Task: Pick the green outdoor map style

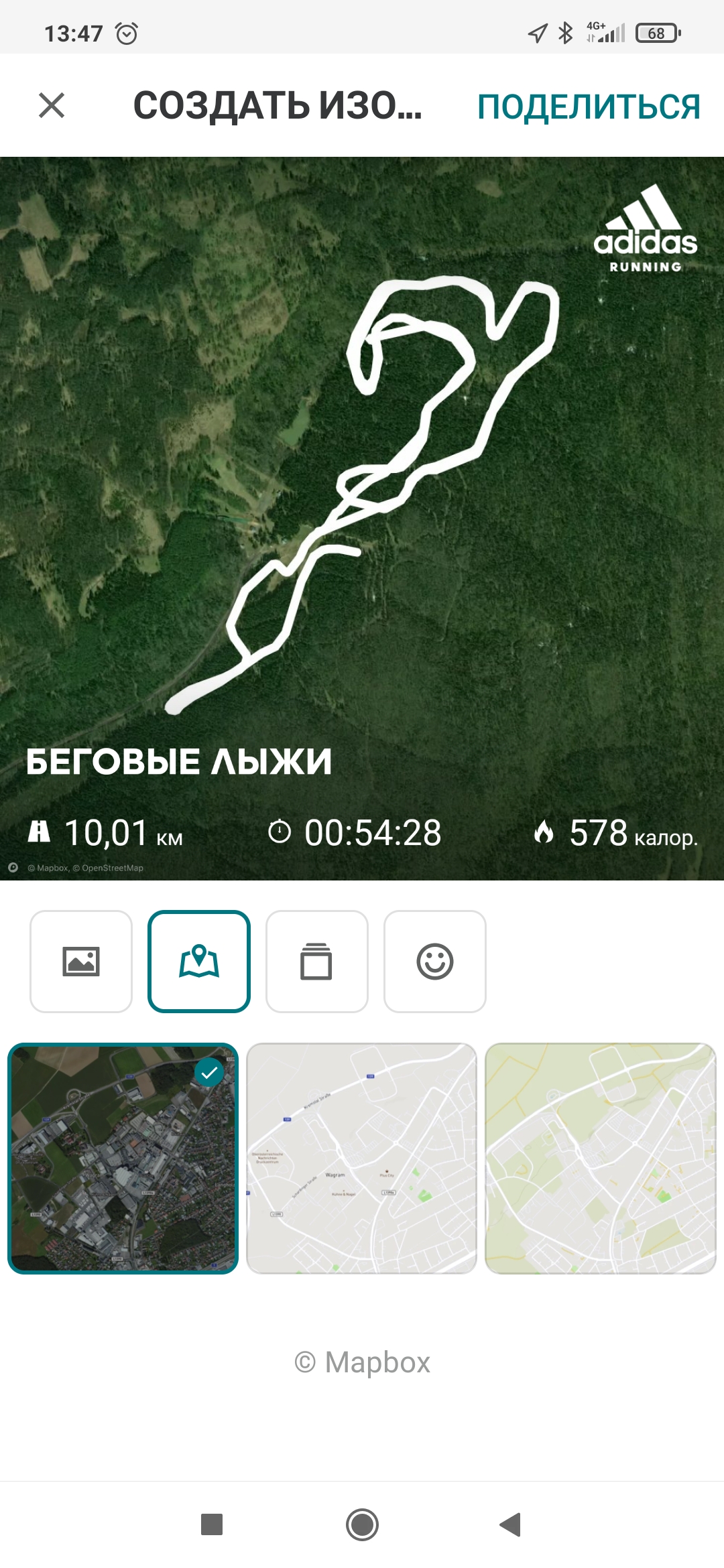Action: pyautogui.click(x=600, y=1159)
